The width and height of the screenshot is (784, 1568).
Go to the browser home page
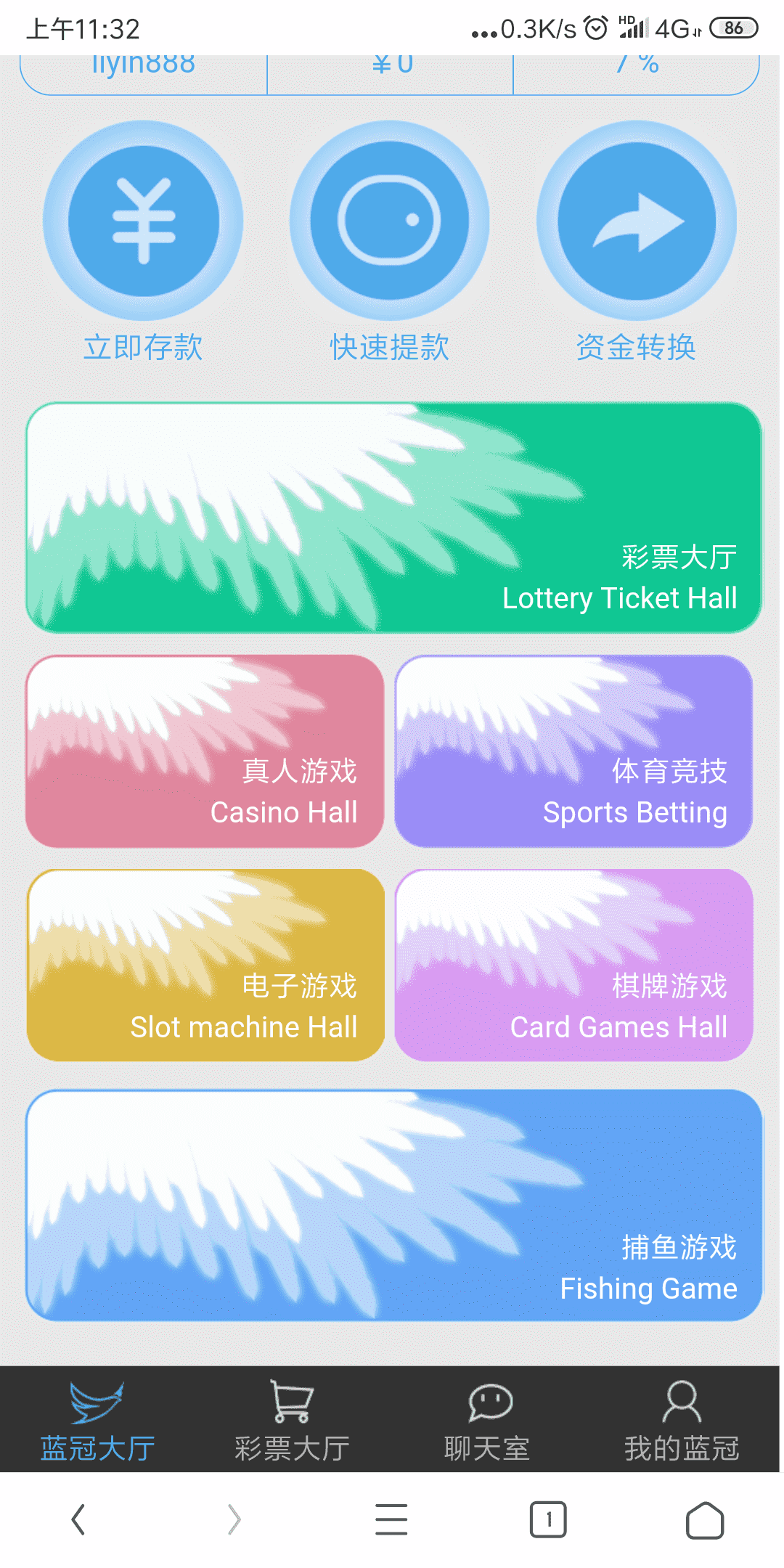[705, 1519]
